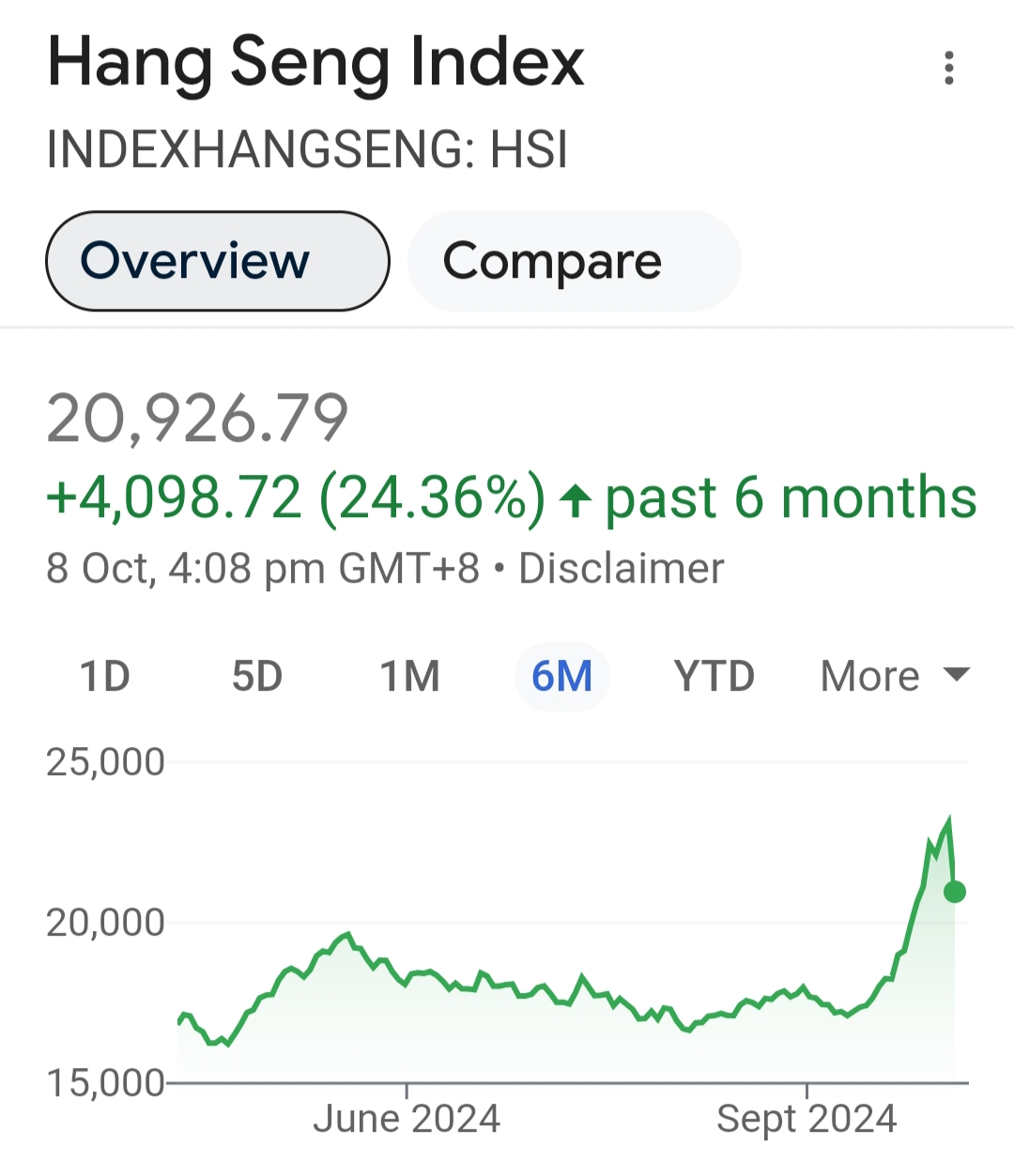Screen dimensions: 1014x1176
Task: Select the 1M time range
Action: click(x=409, y=677)
